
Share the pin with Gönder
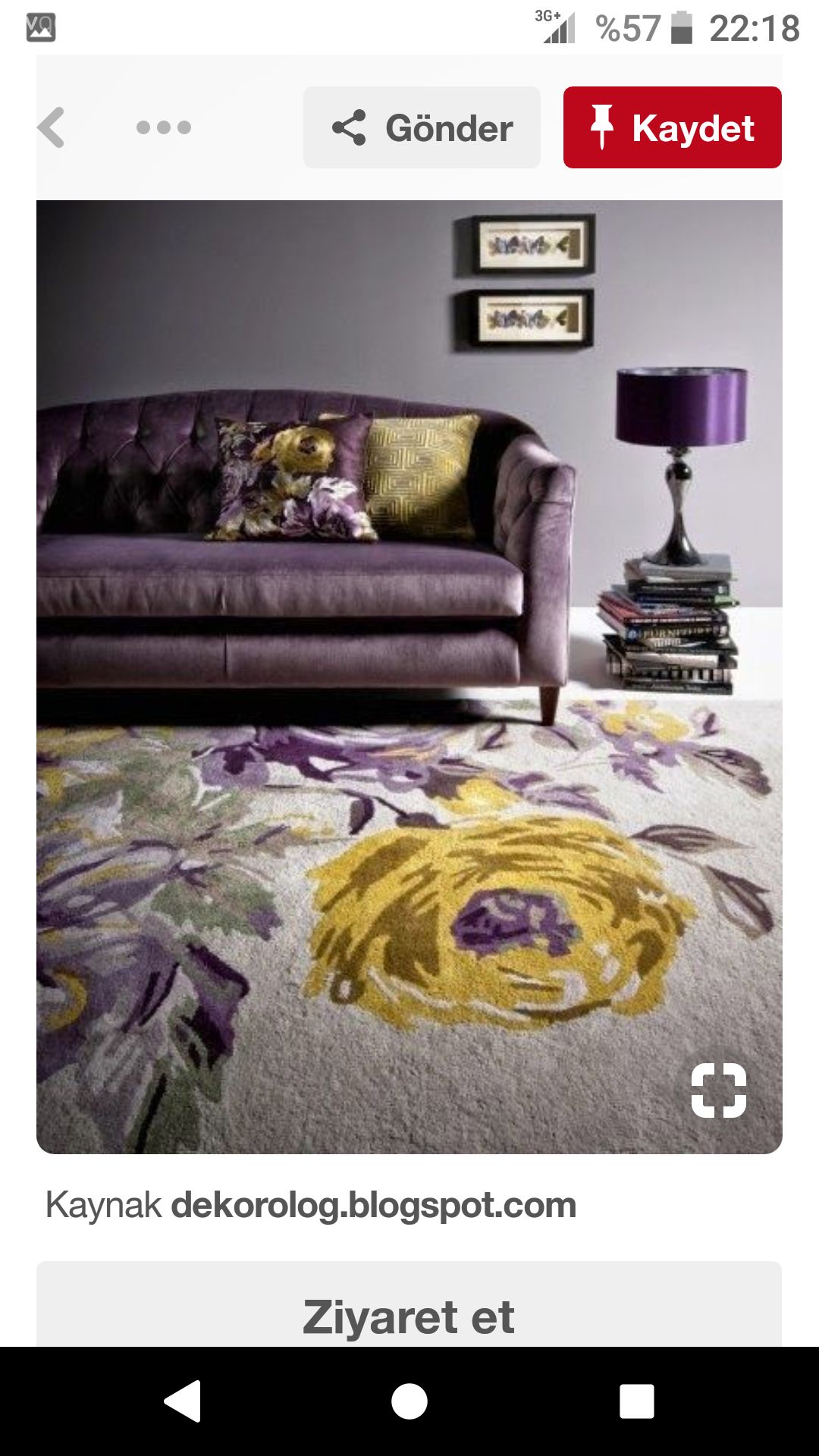[x=422, y=127]
